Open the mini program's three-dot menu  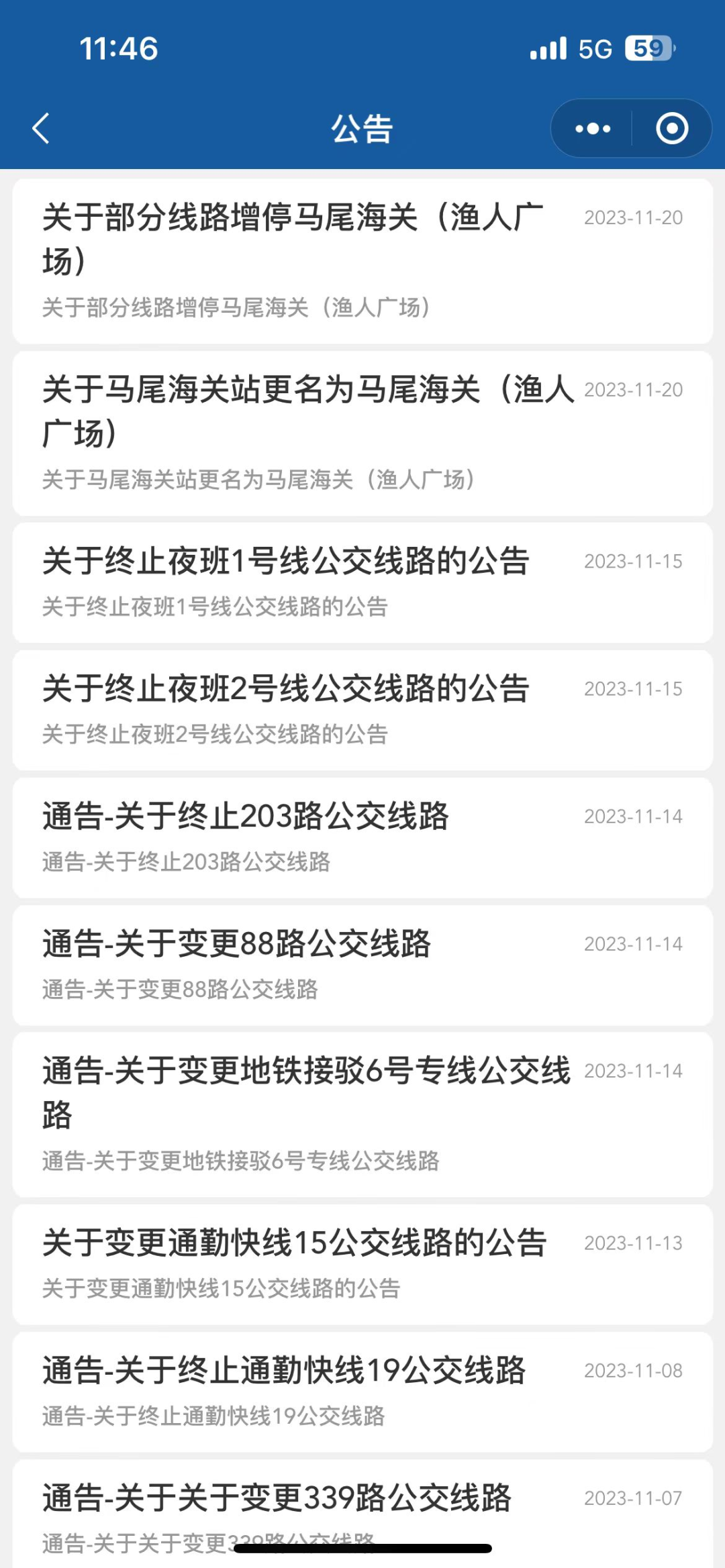(593, 128)
